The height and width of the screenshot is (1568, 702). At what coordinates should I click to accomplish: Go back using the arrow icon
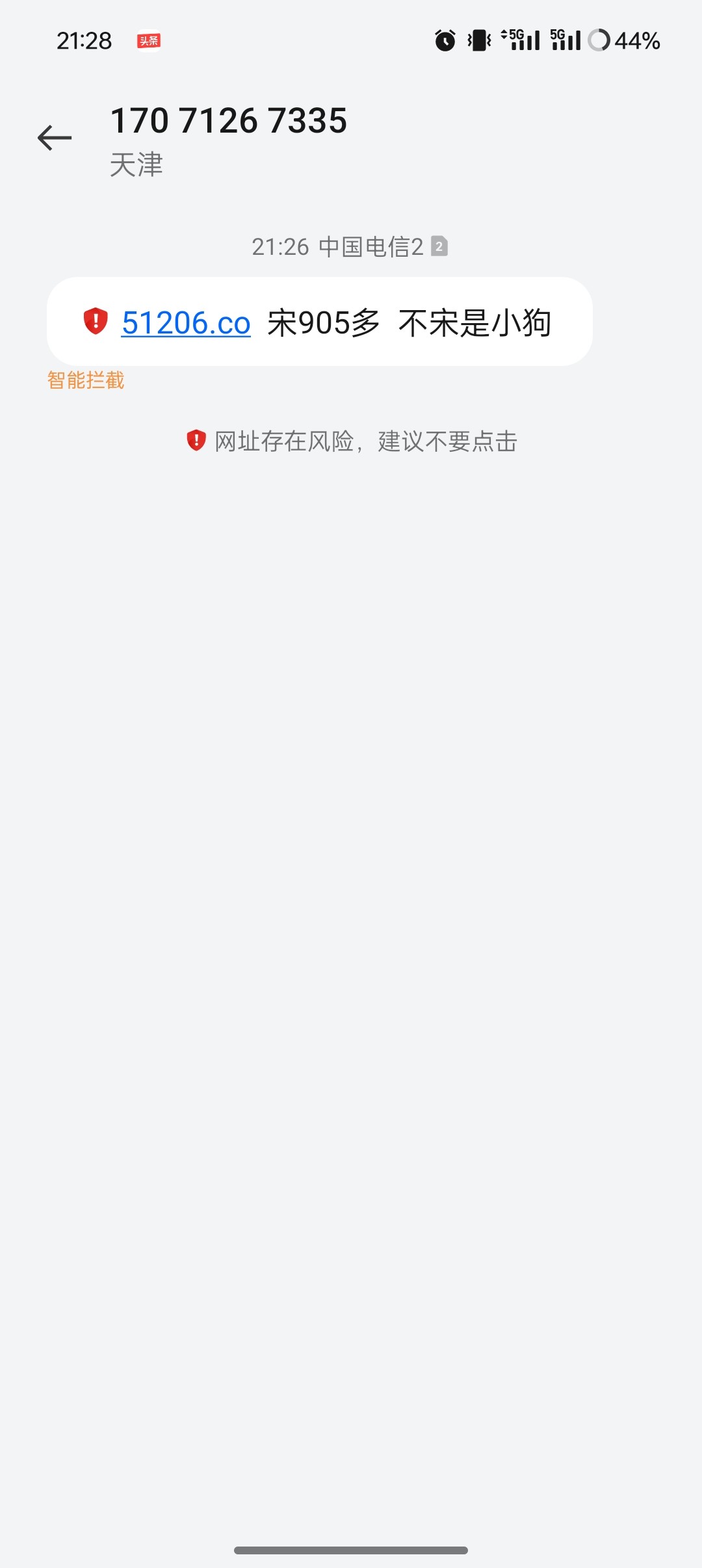click(55, 138)
